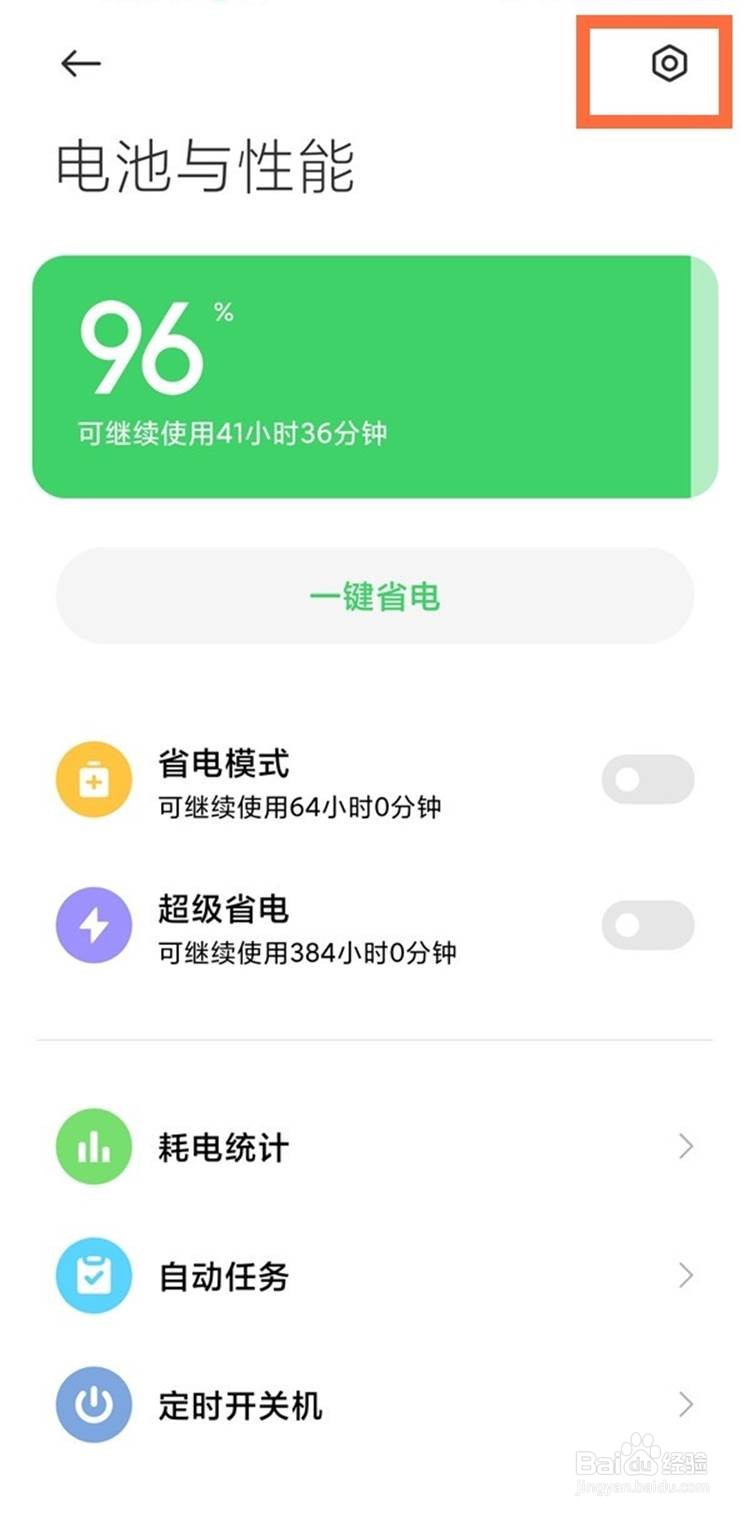Expand 自动任务 via its chevron arrow
750x1513 pixels.
click(x=684, y=1276)
